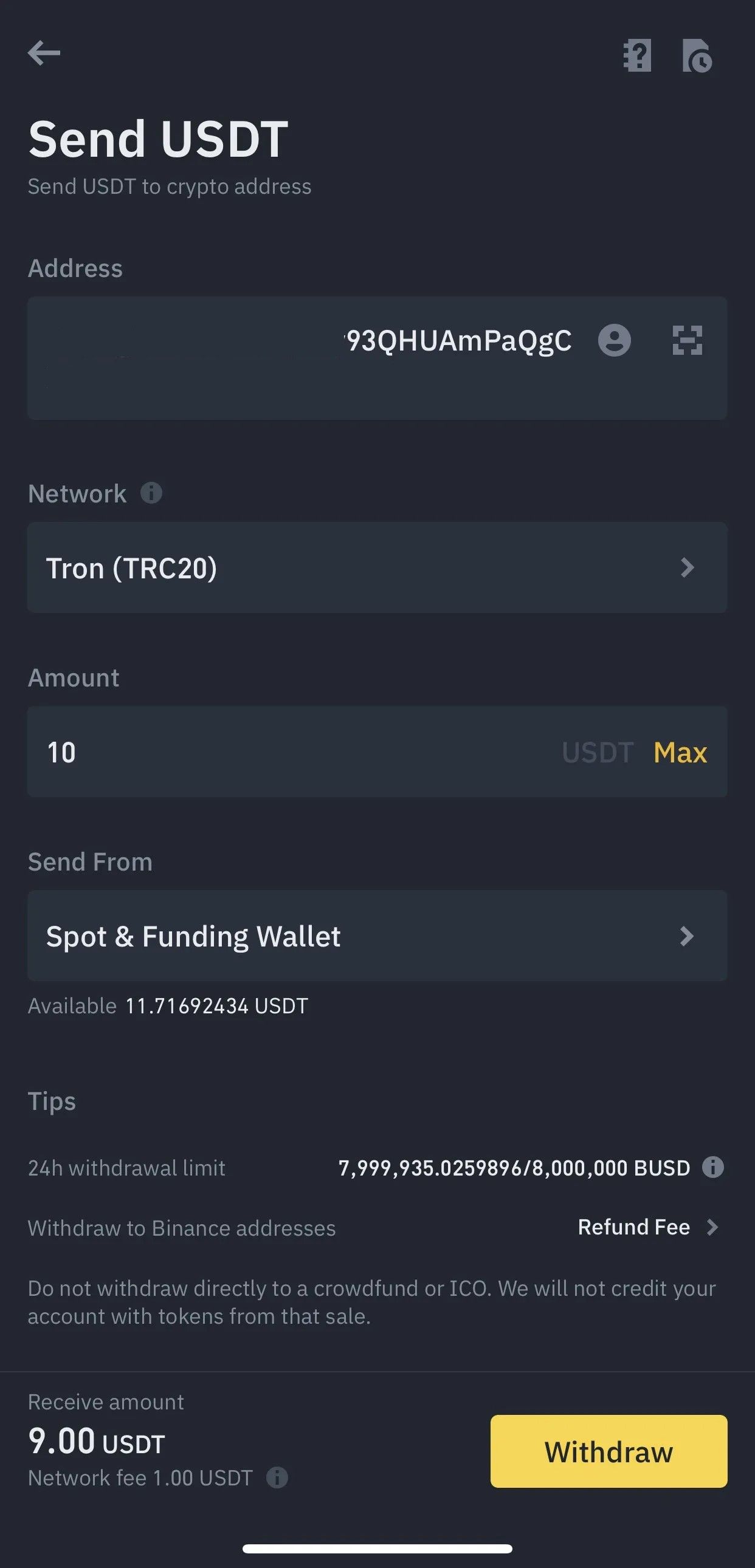Tap Withdraw to Binance addresses

180,1228
